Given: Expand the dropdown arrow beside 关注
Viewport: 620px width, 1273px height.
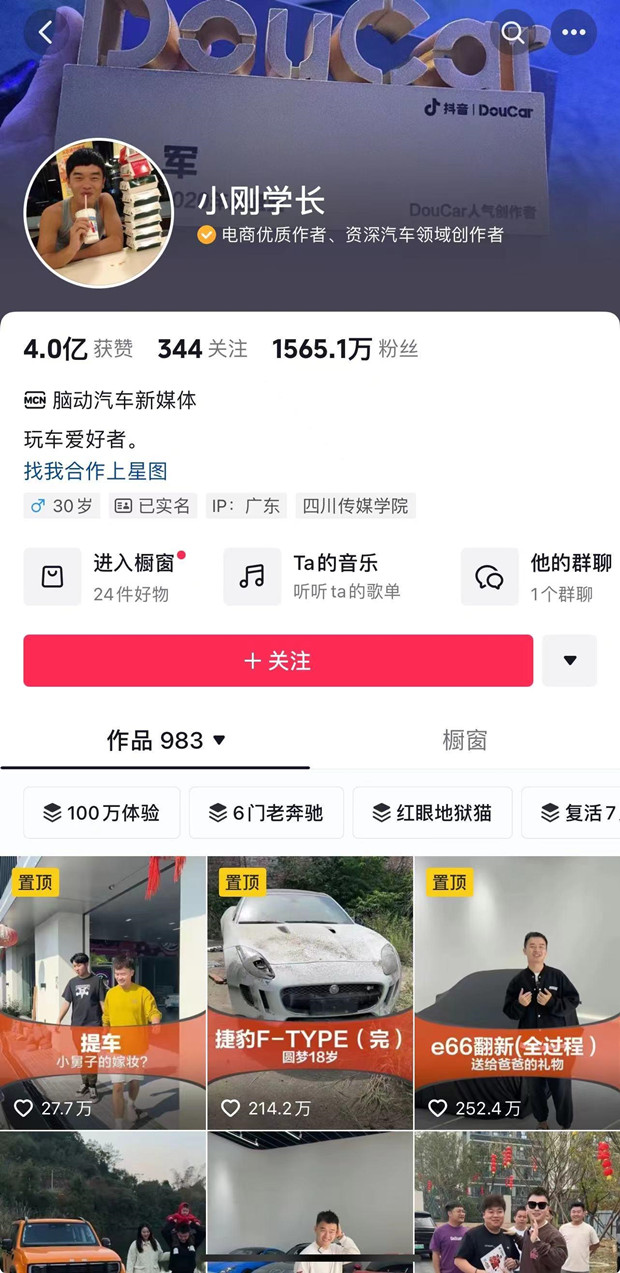Looking at the screenshot, I should (x=570, y=661).
